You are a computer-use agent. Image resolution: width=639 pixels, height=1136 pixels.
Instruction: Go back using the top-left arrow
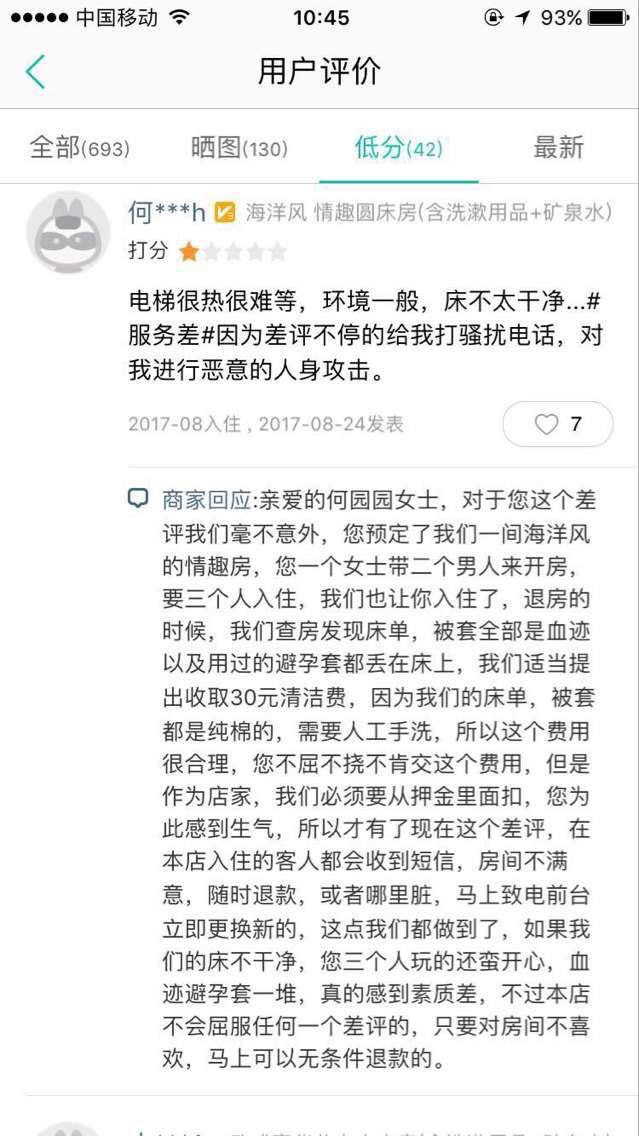click(x=35, y=72)
